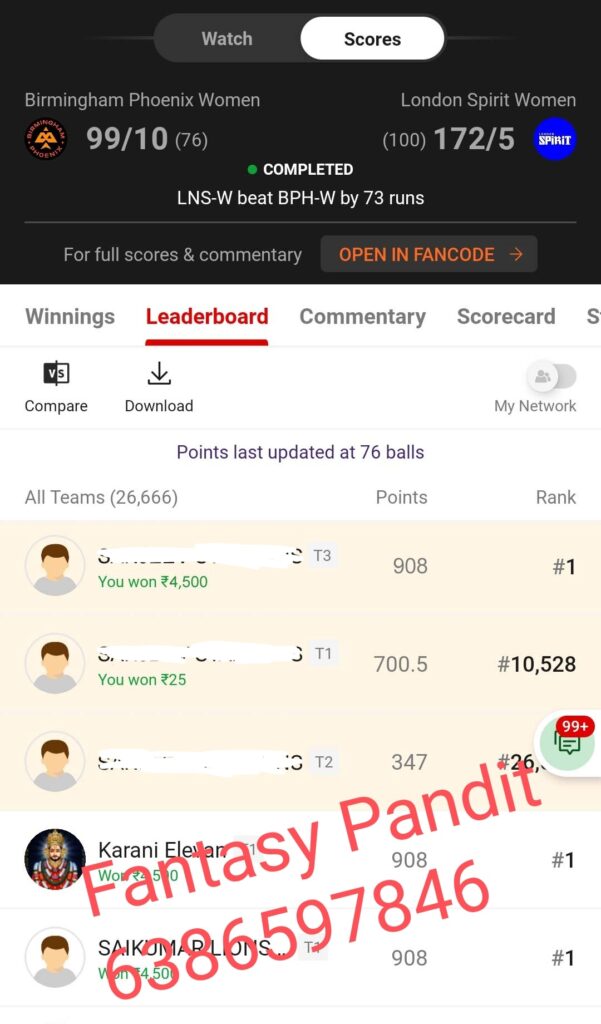This screenshot has width=601, height=1024.
Task: Open full scores in FanCode
Action: tap(429, 254)
